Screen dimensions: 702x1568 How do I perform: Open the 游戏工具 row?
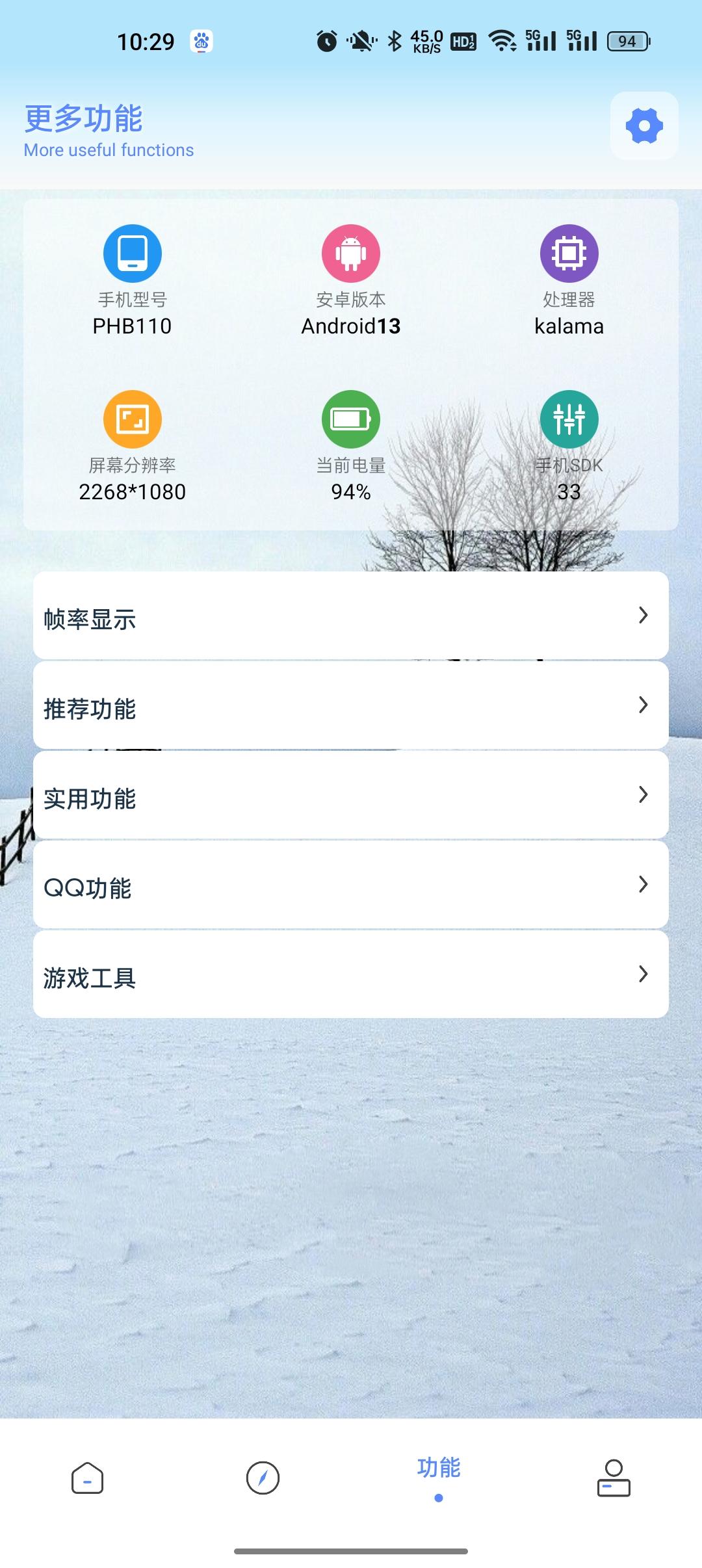click(x=351, y=974)
